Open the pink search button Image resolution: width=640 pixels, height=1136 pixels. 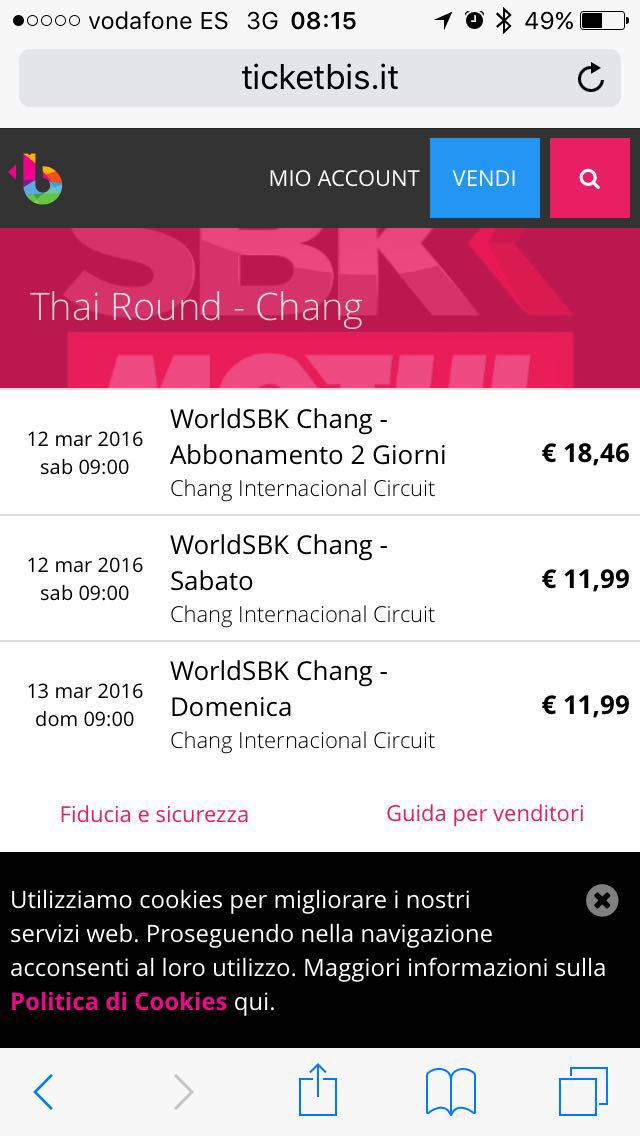tap(589, 178)
